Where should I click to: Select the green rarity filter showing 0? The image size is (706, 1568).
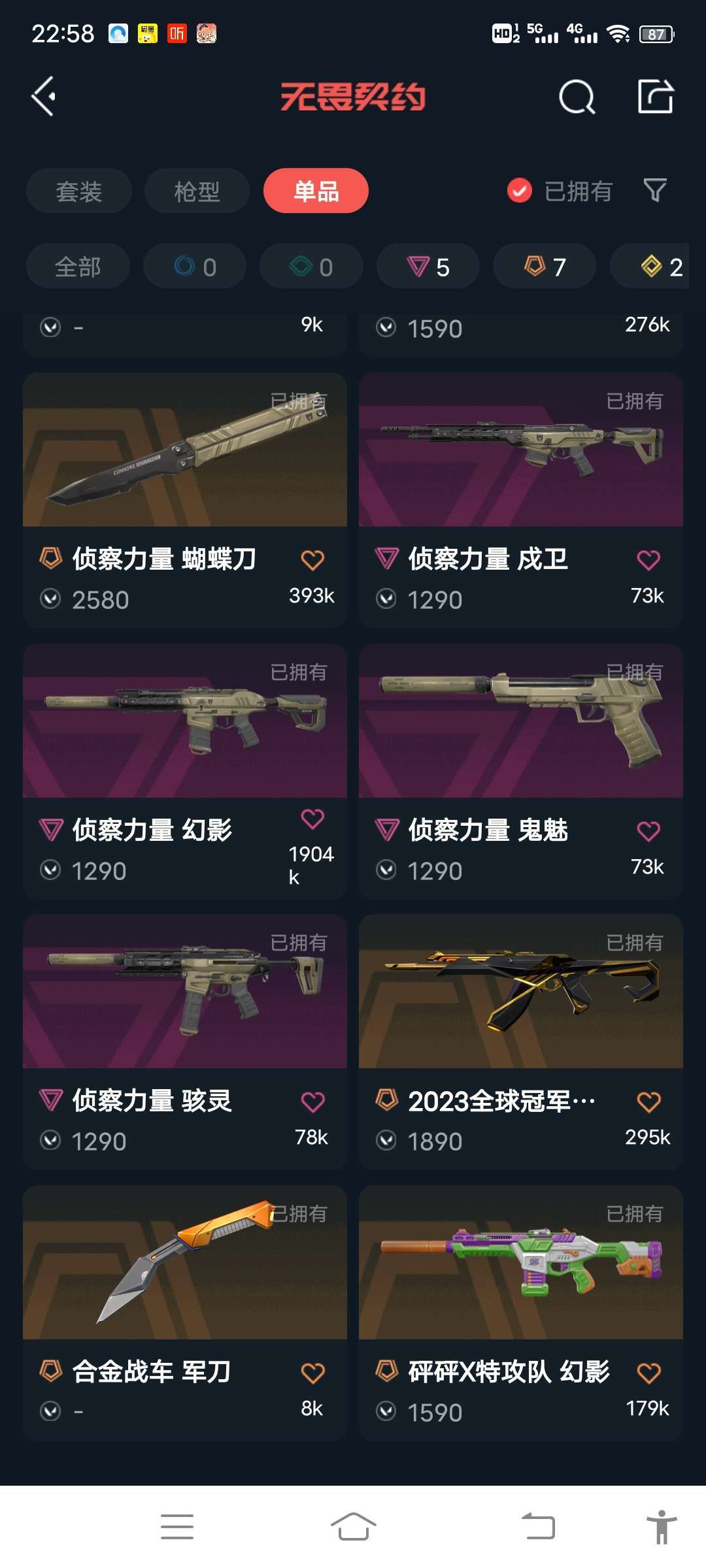pyautogui.click(x=311, y=266)
